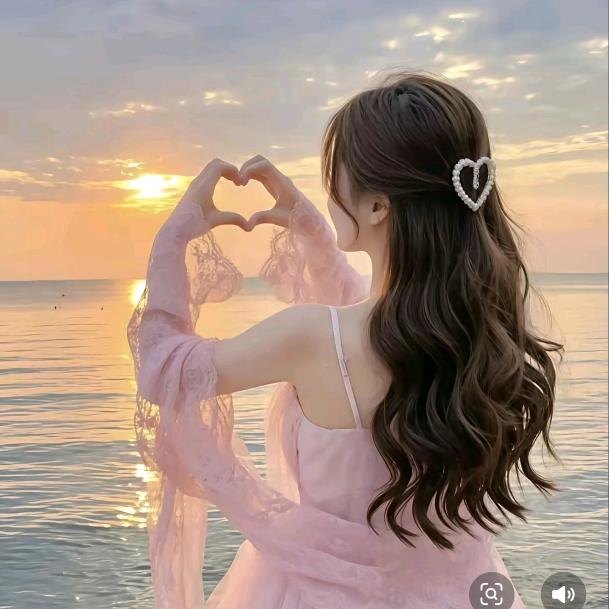The width and height of the screenshot is (609, 609).
Task: Toggle the sound speaker icon
Action: pos(563,593)
